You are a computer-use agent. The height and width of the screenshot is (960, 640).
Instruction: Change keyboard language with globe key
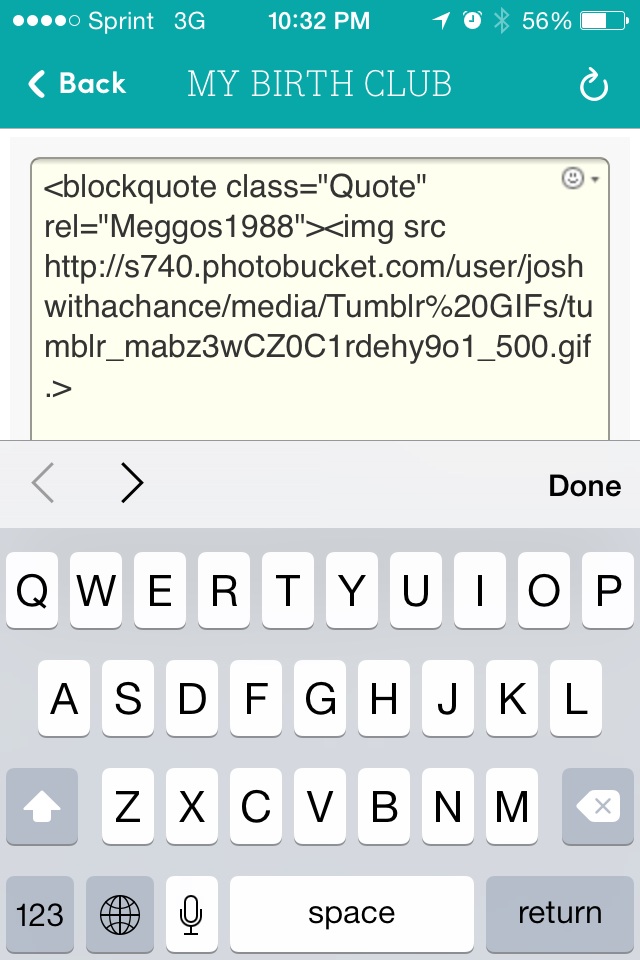click(121, 913)
